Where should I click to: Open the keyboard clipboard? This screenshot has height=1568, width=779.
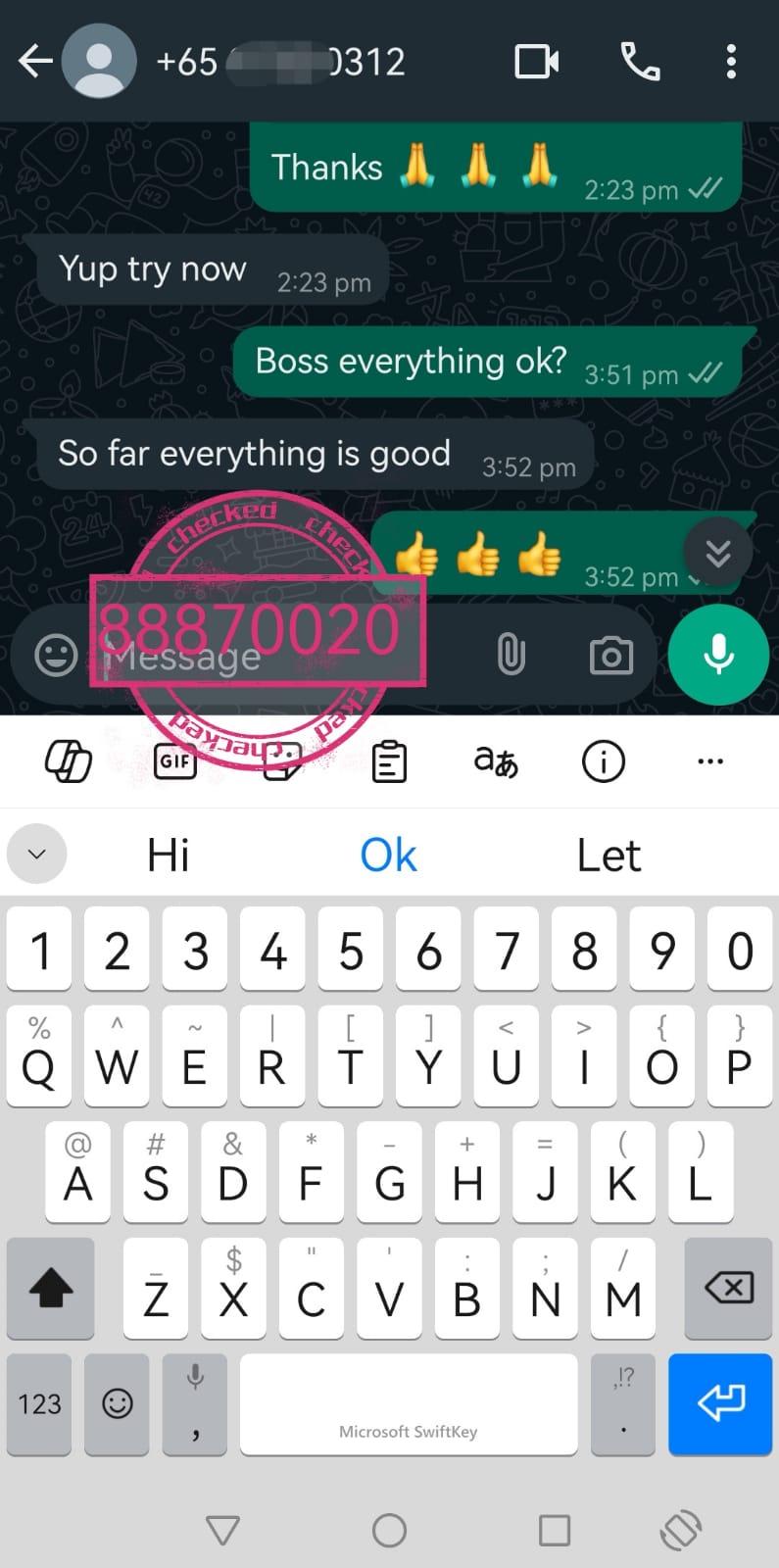[x=389, y=761]
